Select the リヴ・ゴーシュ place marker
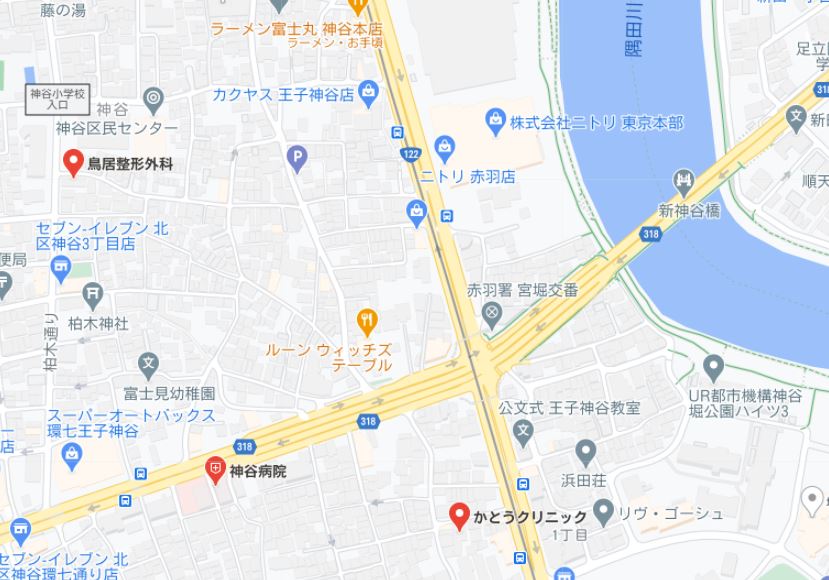 tap(603, 513)
